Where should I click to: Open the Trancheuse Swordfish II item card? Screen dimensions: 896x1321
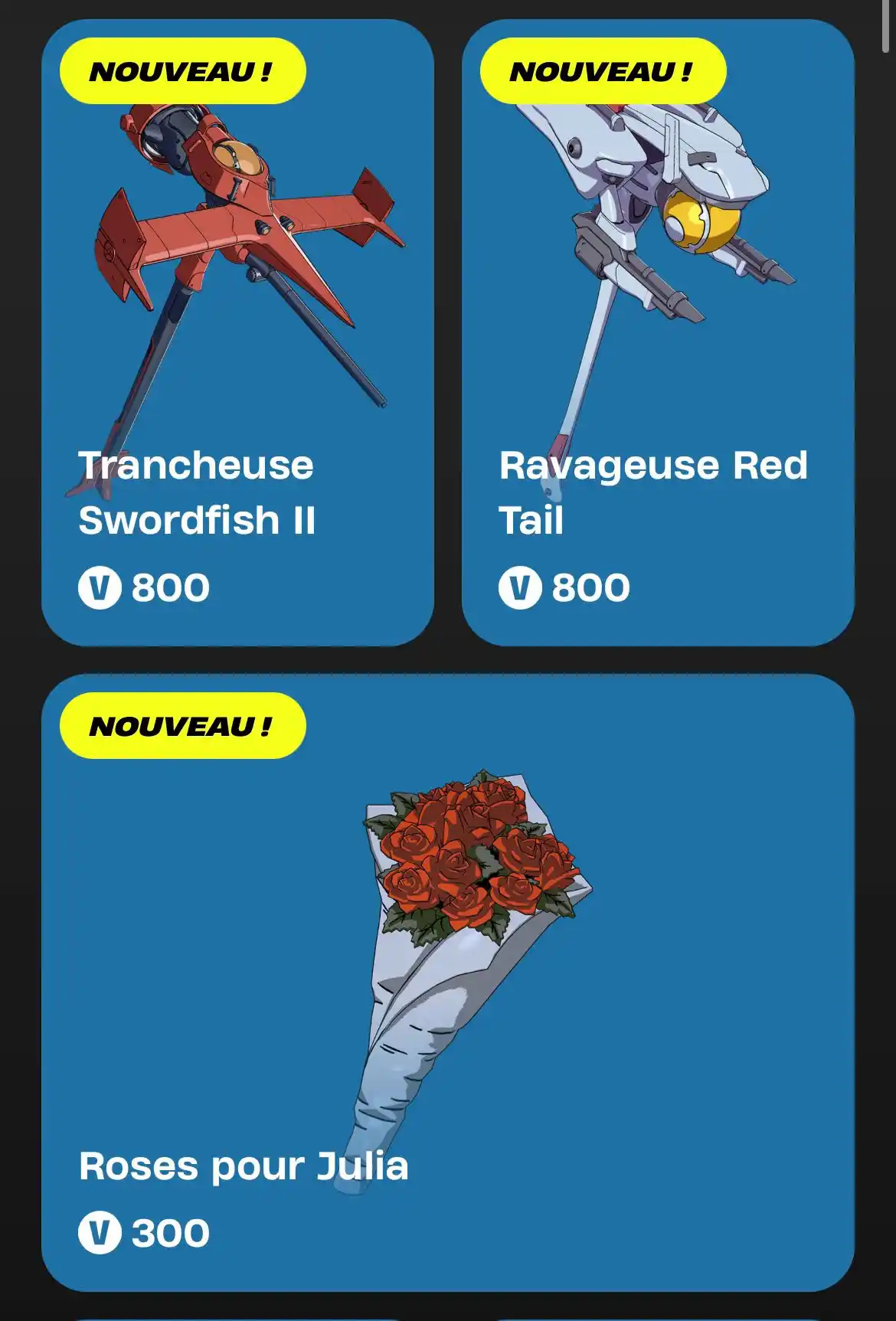(x=237, y=333)
